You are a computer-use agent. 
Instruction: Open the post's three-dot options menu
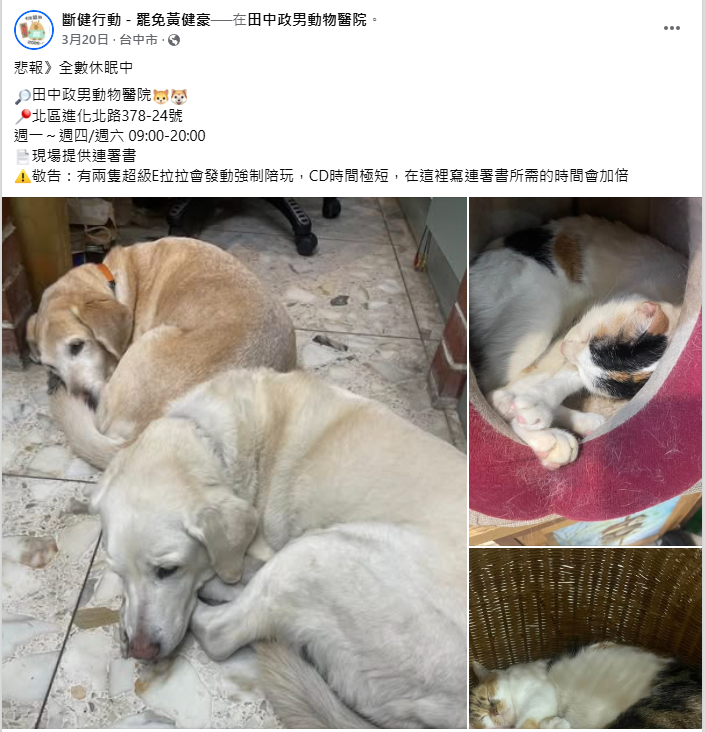pos(671,28)
